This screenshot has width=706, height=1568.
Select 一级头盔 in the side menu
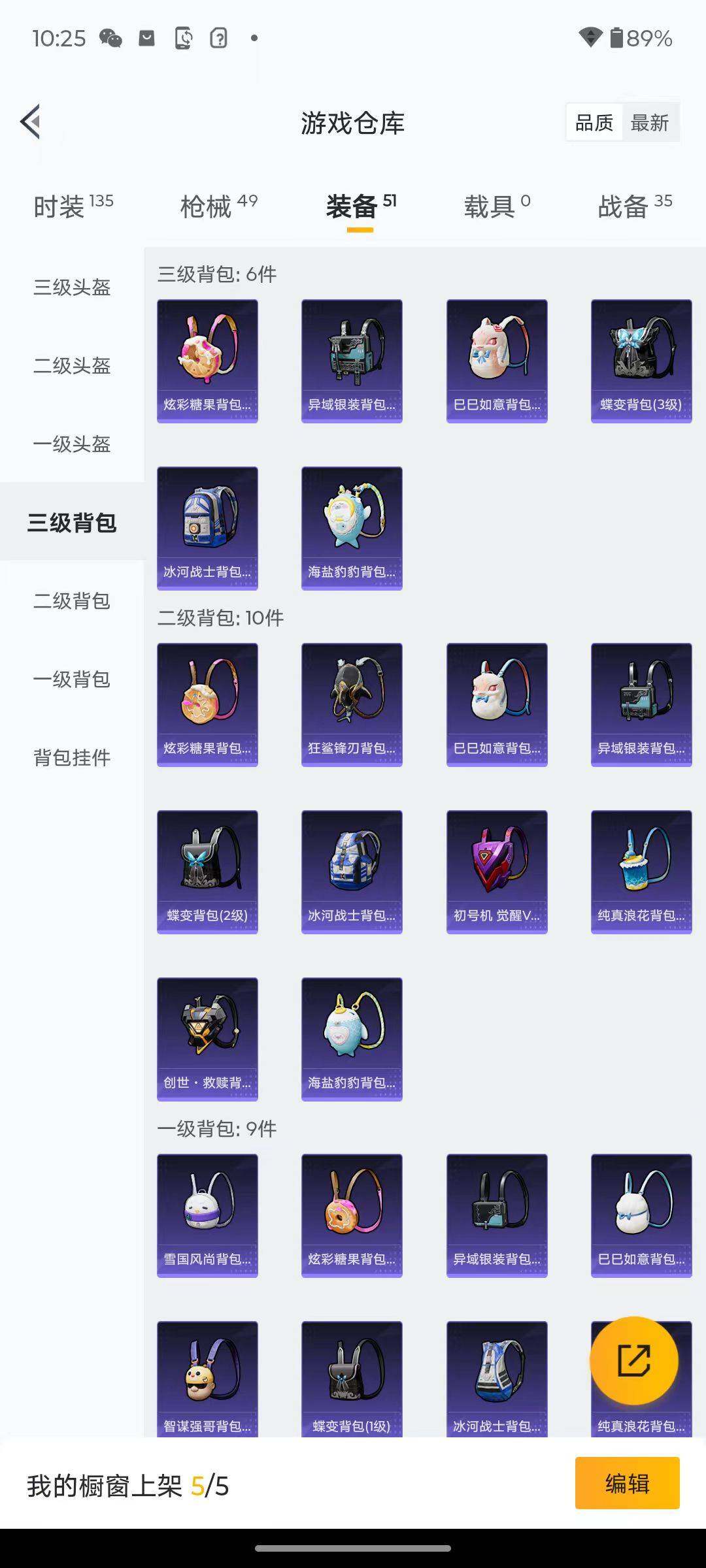coord(72,444)
